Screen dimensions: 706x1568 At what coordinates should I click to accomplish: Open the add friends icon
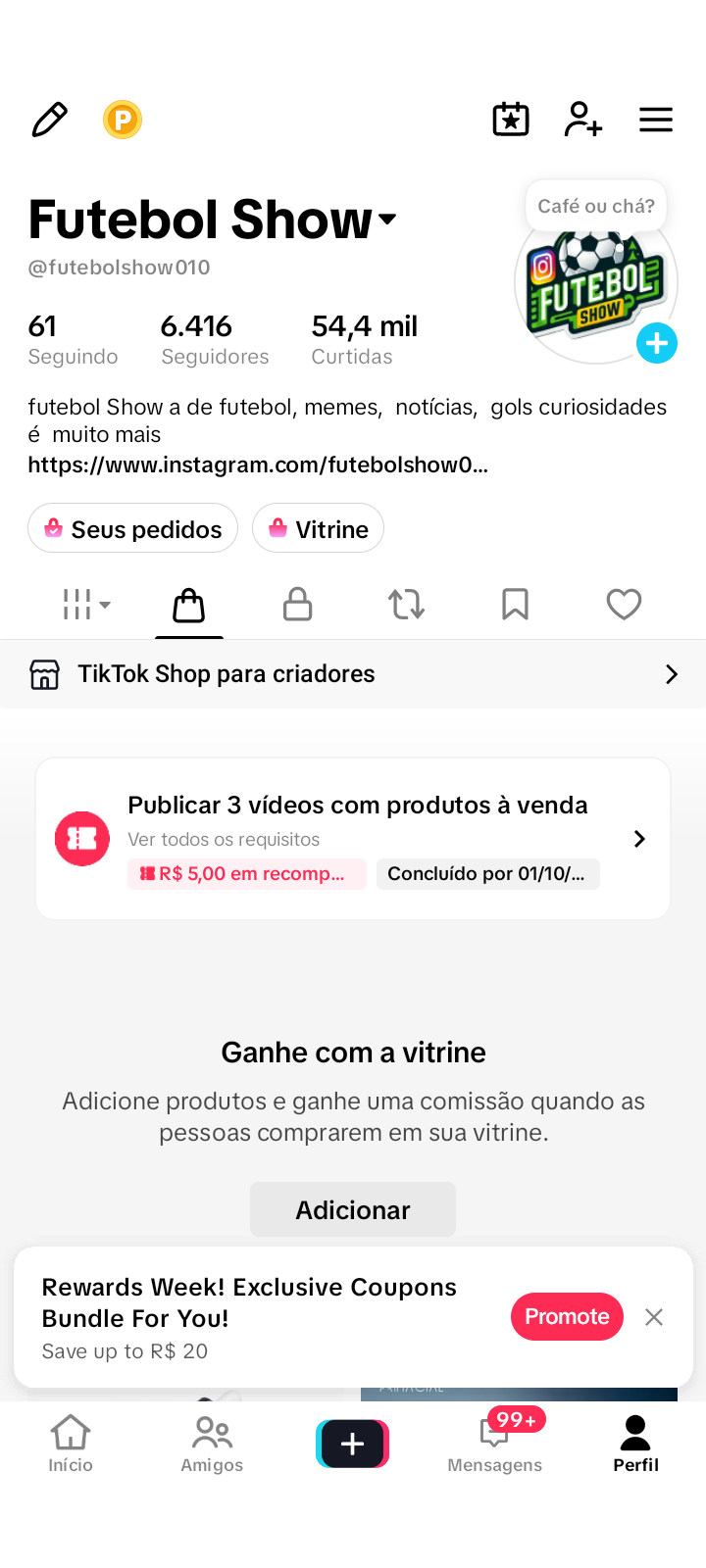tap(583, 120)
